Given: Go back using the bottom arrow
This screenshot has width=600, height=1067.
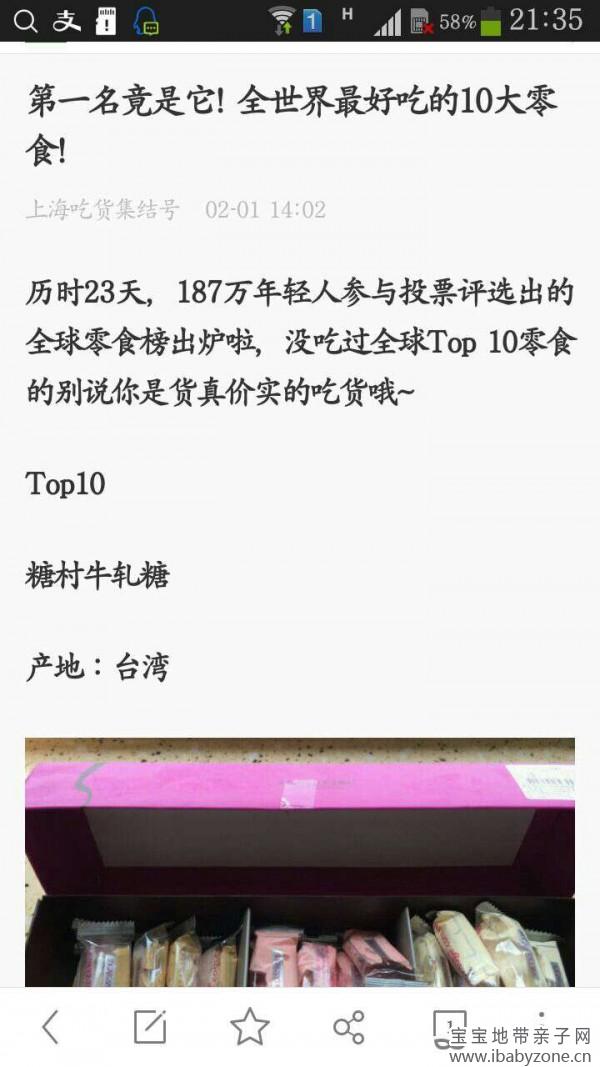Looking at the screenshot, I should click(50, 1027).
